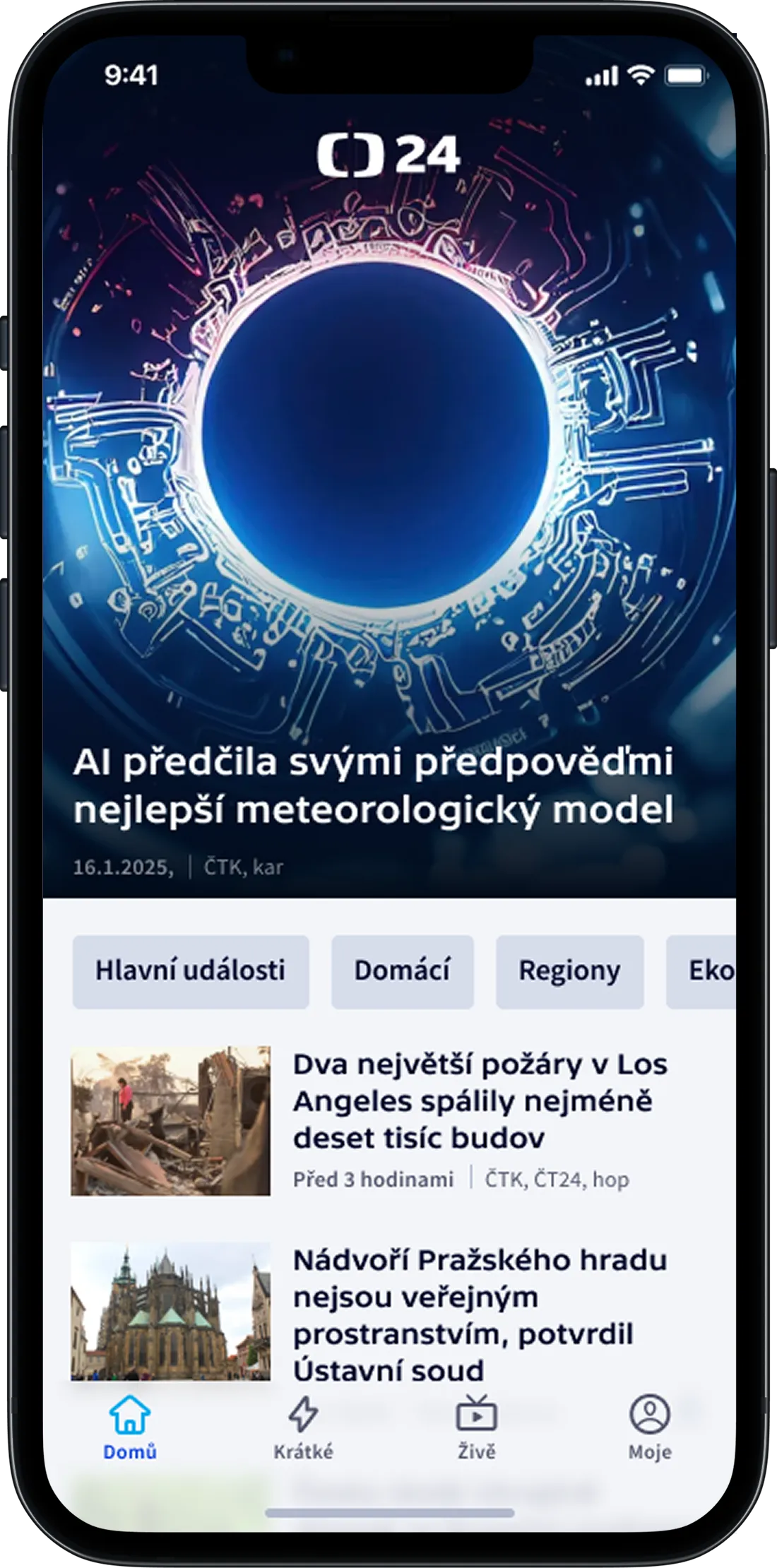Filter news by Regiony

569,971
